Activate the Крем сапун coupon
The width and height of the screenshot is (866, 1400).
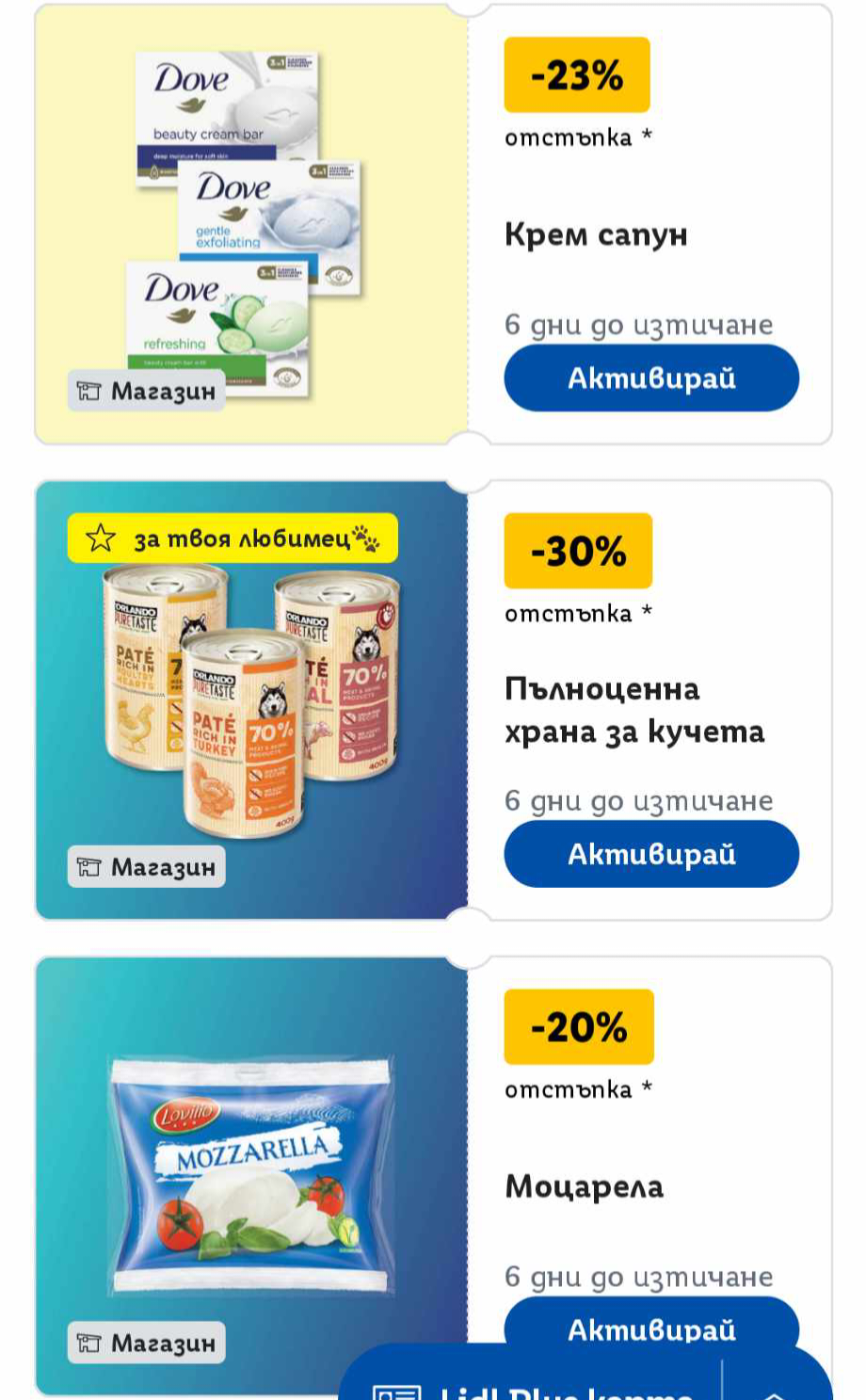651,378
